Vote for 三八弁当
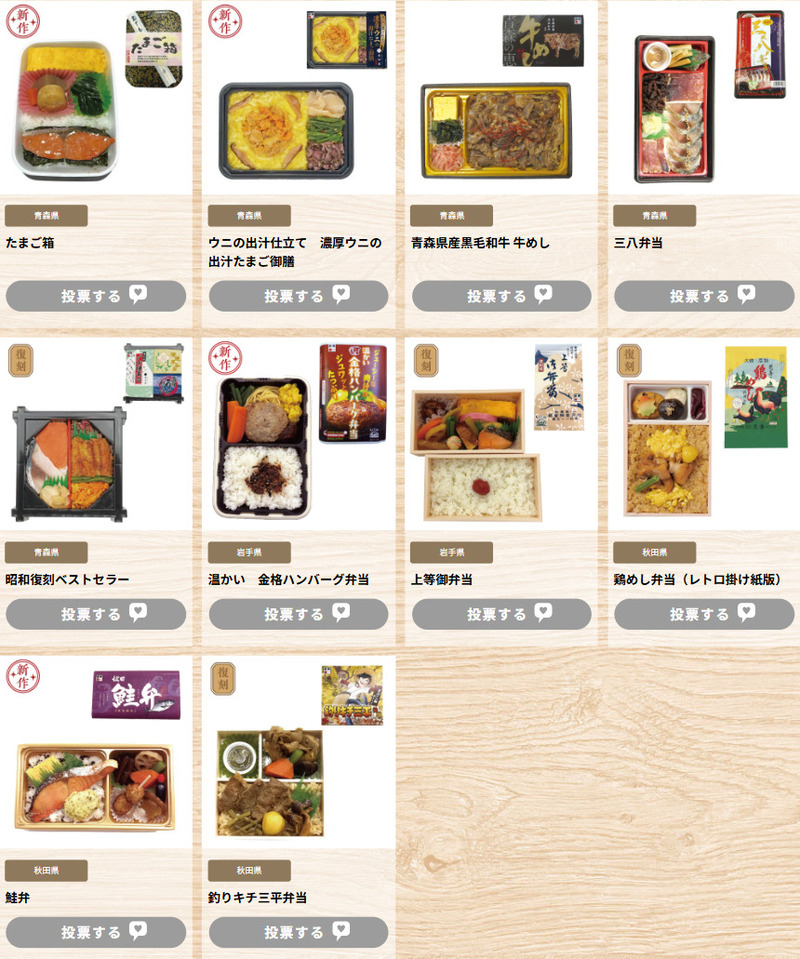This screenshot has height=959, width=800. click(x=704, y=296)
